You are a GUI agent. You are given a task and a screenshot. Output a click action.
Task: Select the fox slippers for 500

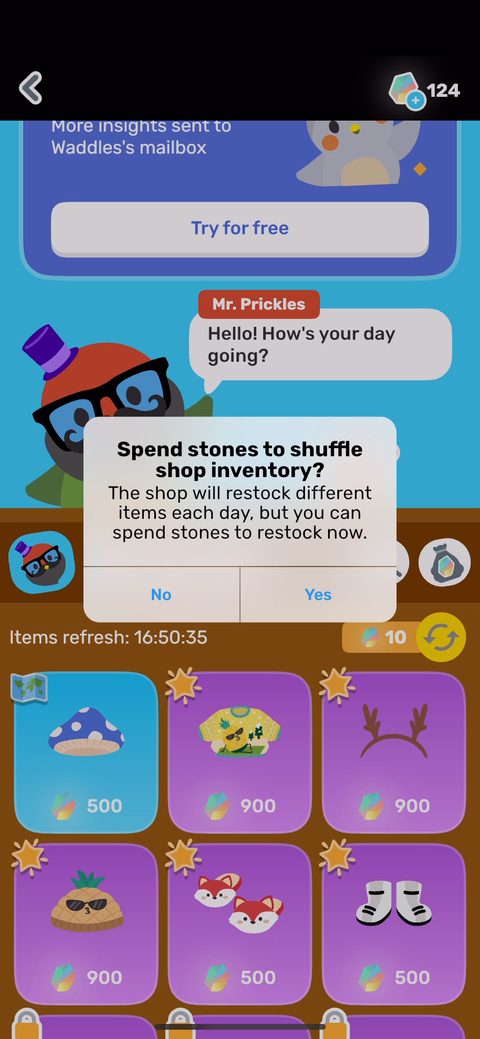[x=239, y=924]
